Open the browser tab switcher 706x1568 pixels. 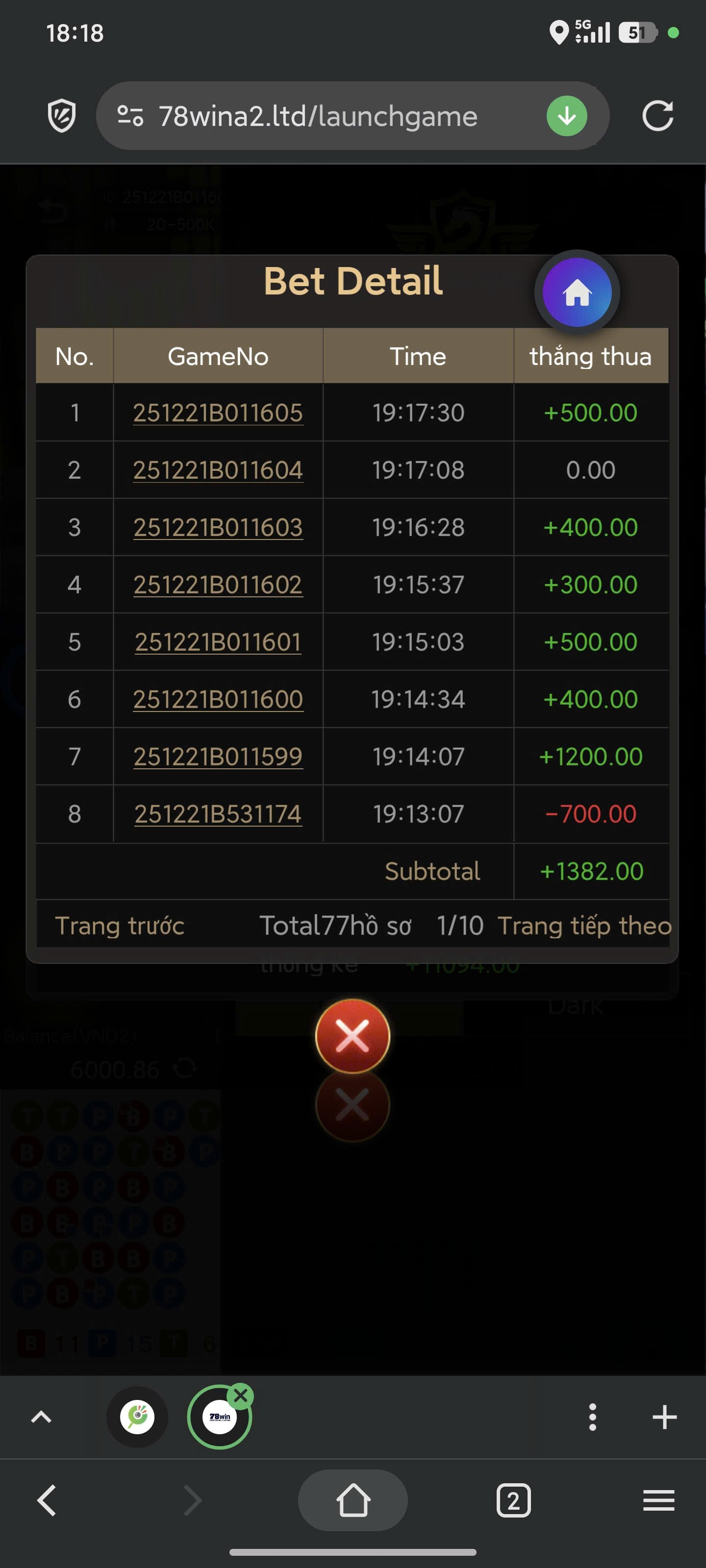tap(513, 1500)
